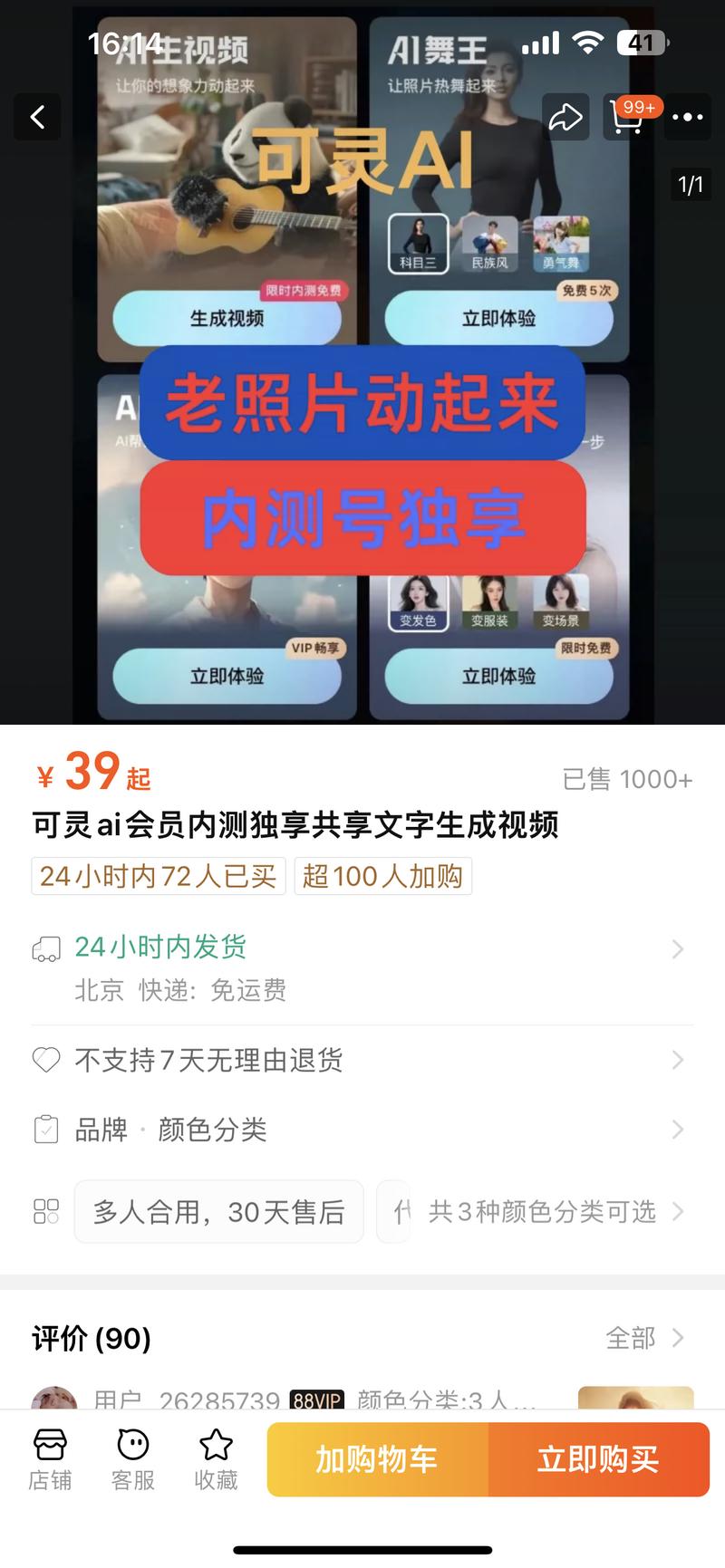This screenshot has width=725, height=1568.
Task: Open the shopping cart icon
Action: click(627, 117)
